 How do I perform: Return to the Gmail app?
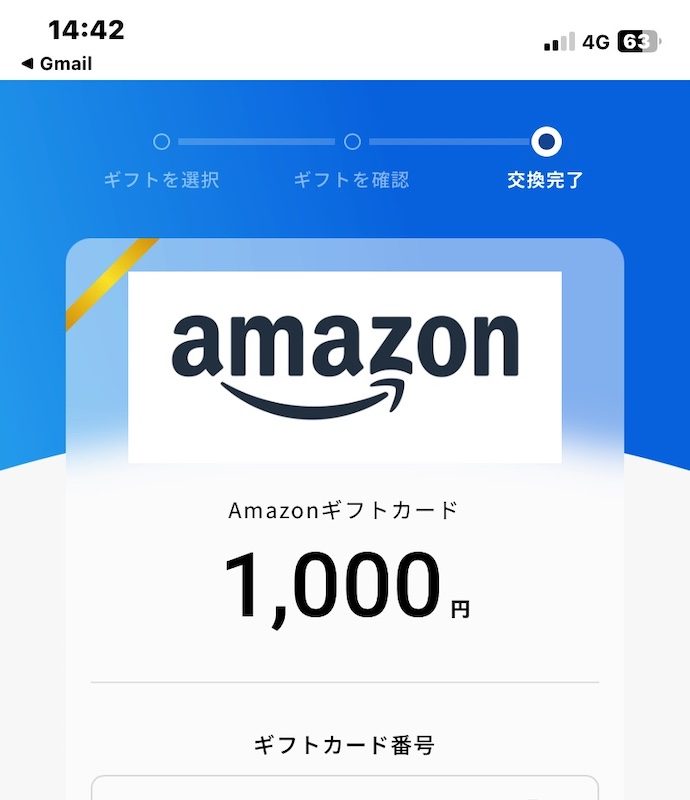[57, 64]
